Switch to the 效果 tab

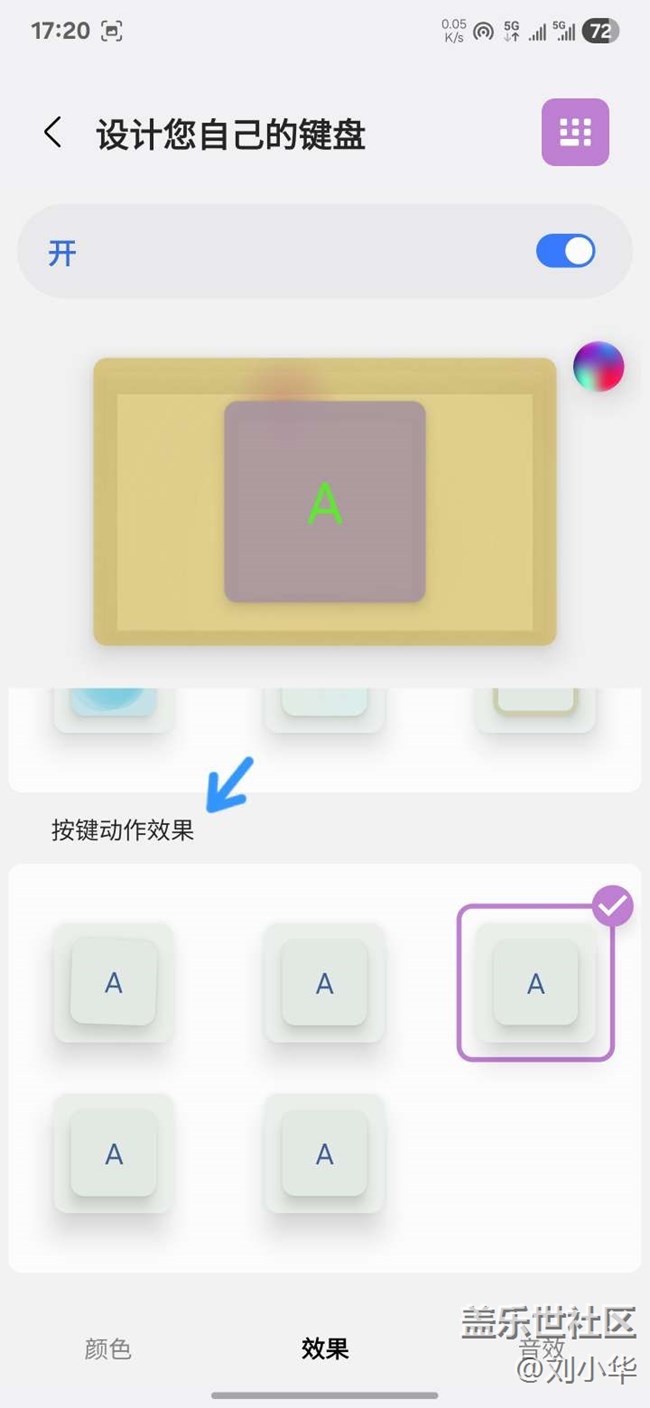pyautogui.click(x=325, y=1348)
